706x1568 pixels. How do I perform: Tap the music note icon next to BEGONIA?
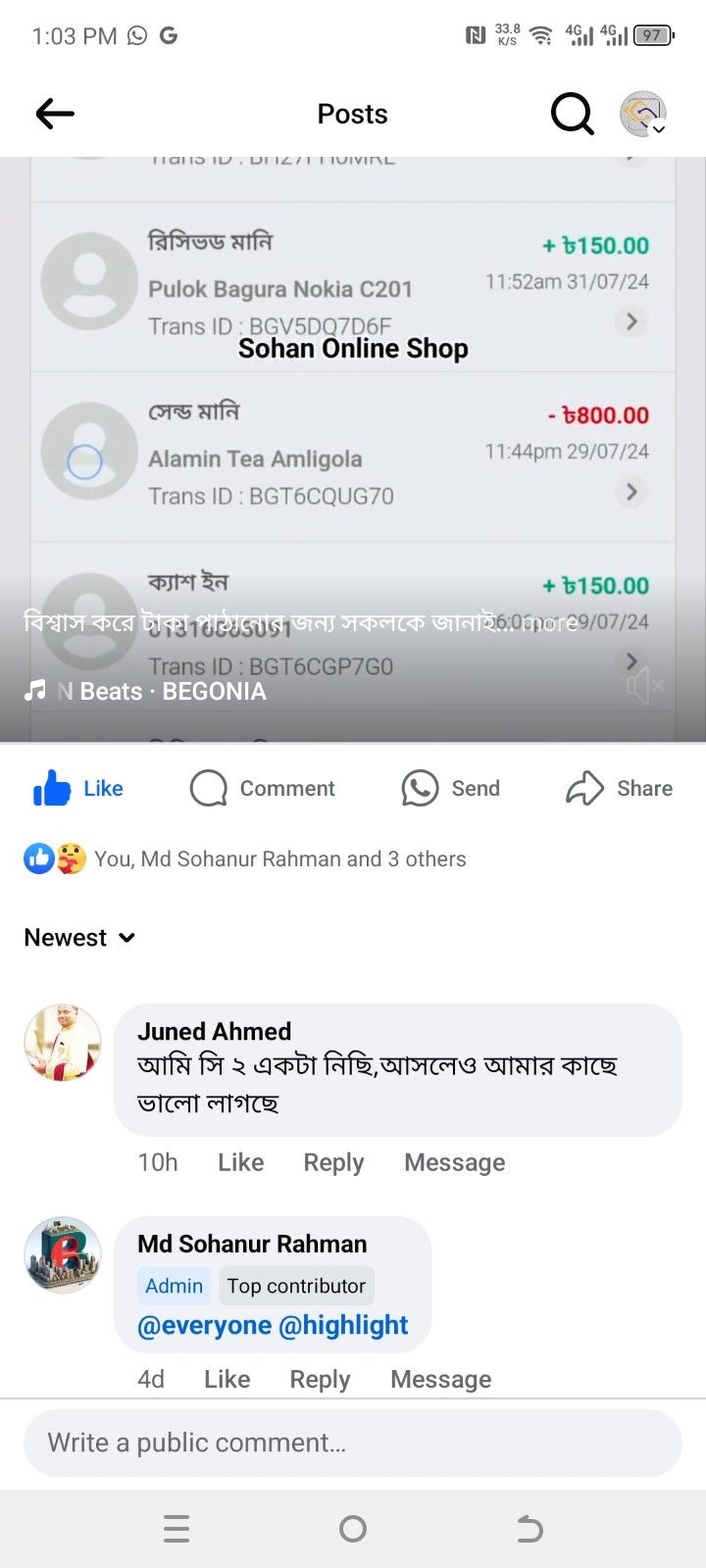pyautogui.click(x=37, y=691)
